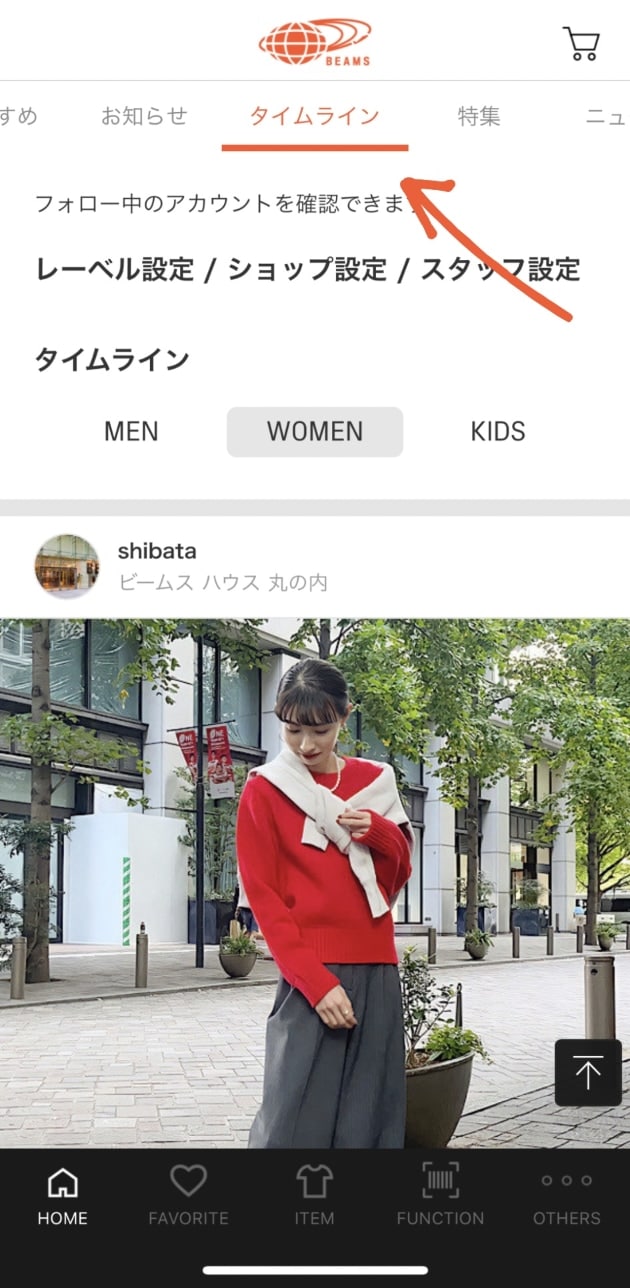Switch to the 特集 tab
The height and width of the screenshot is (1288, 630).
479,116
